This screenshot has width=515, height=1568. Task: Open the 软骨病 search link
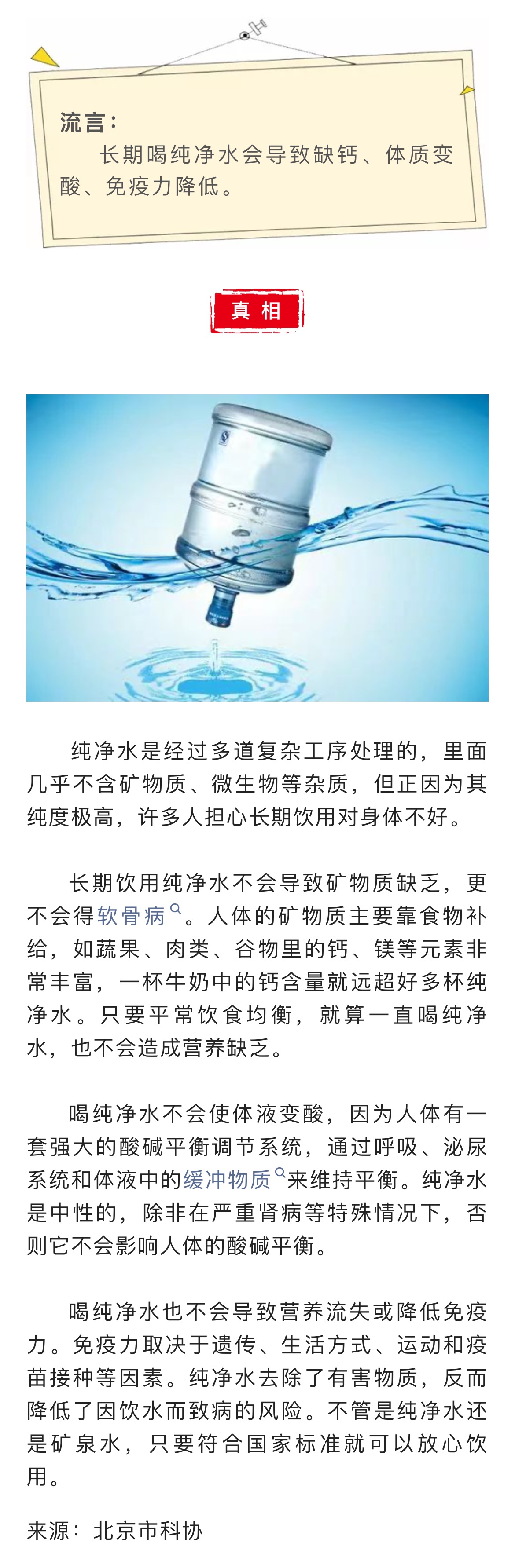[139, 915]
